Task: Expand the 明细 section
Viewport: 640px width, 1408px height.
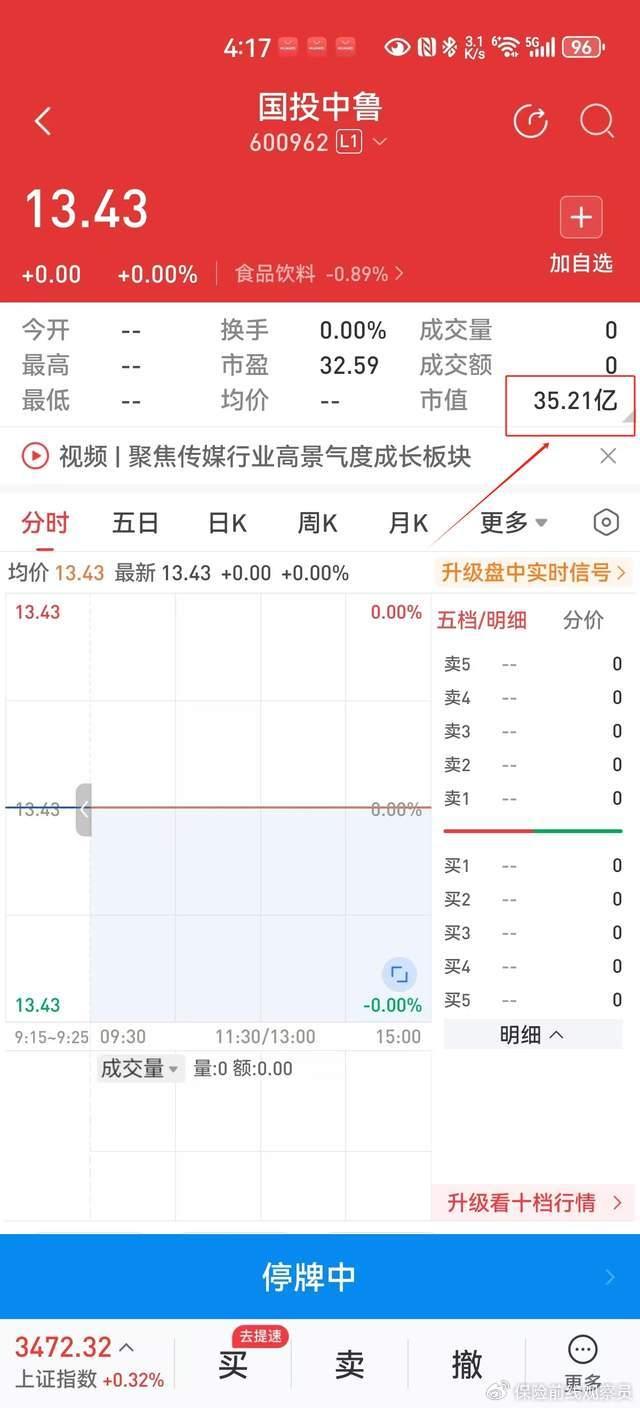Action: [532, 1035]
